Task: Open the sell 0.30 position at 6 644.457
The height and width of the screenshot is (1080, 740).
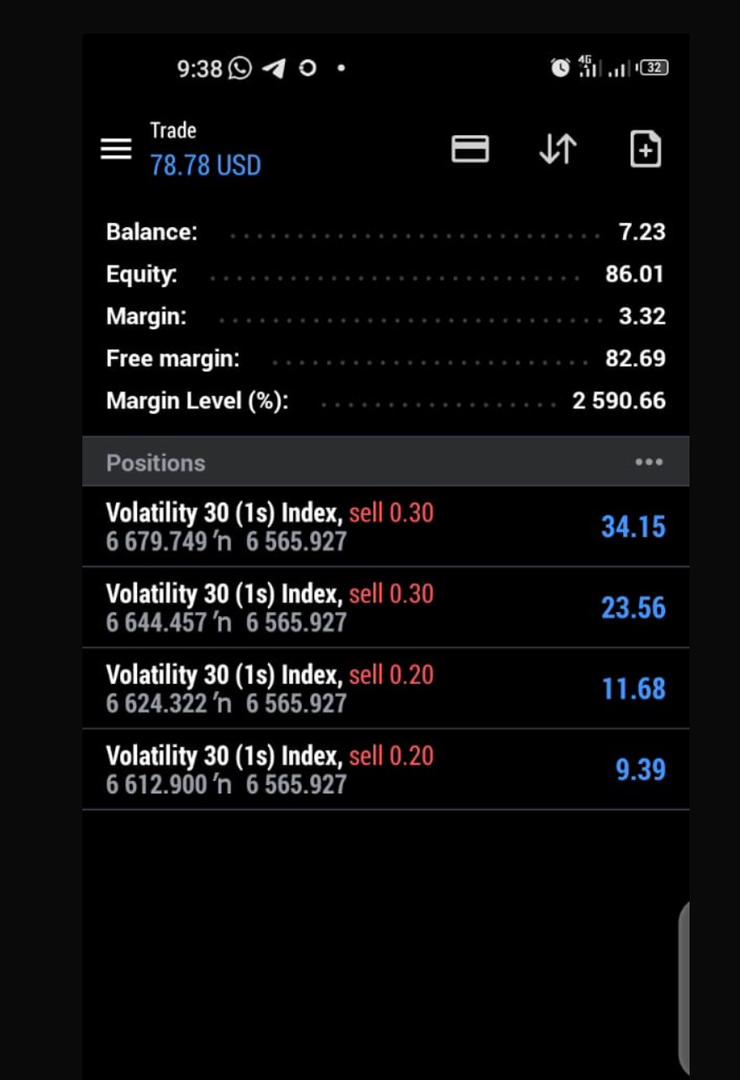Action: [385, 608]
